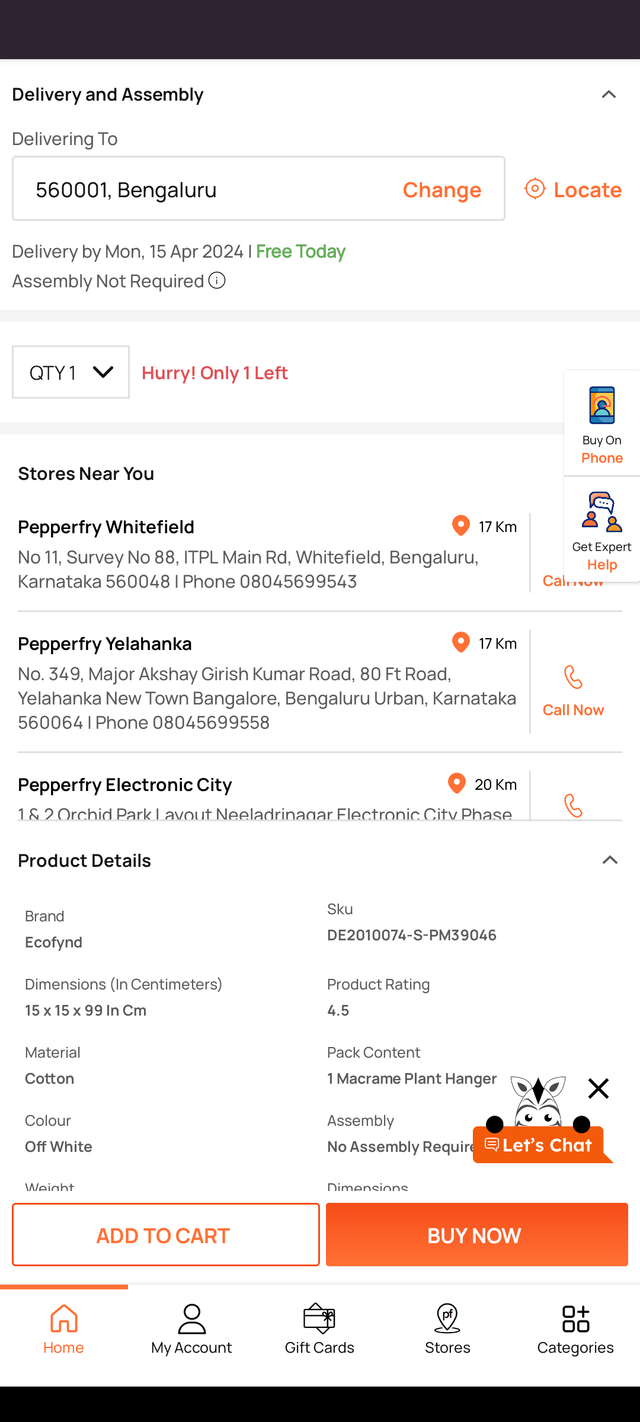
Task: Add this item to cart
Action: pyautogui.click(x=165, y=1236)
